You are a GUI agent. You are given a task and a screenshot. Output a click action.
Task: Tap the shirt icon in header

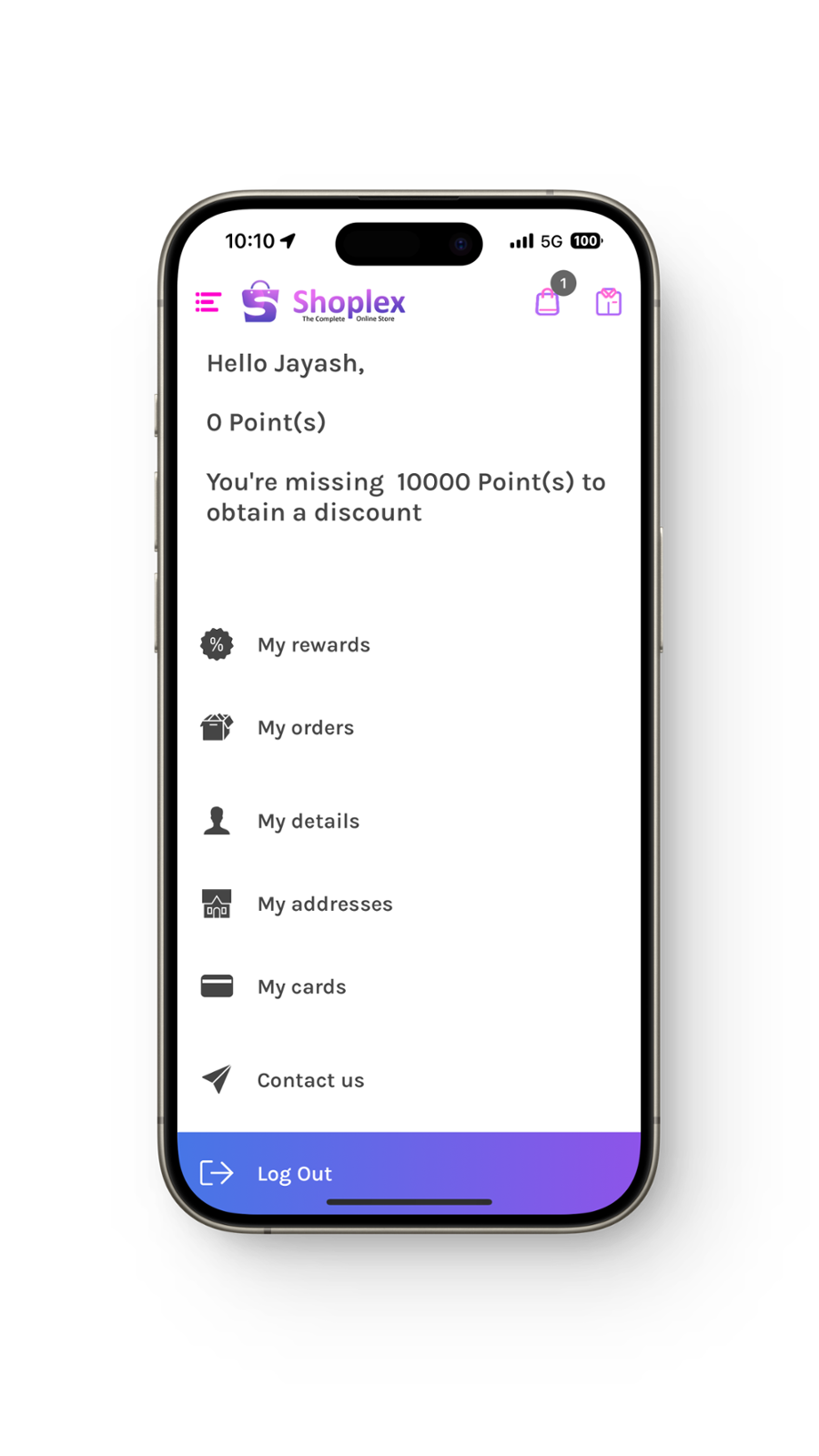608,302
